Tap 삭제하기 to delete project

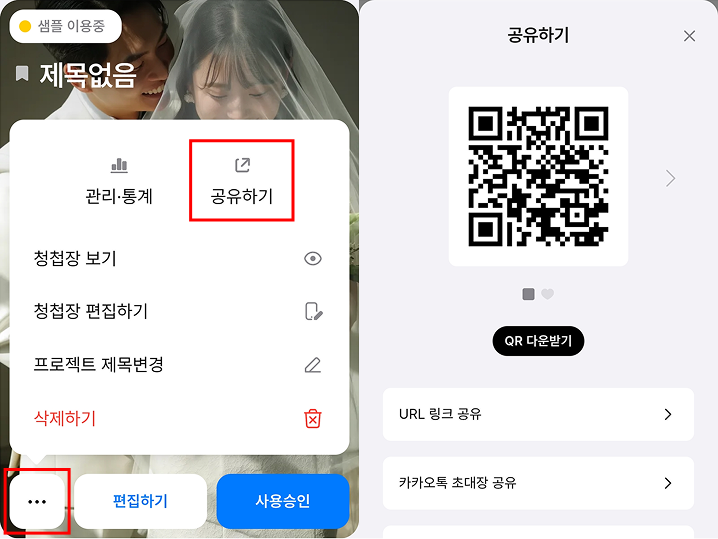click(178, 418)
